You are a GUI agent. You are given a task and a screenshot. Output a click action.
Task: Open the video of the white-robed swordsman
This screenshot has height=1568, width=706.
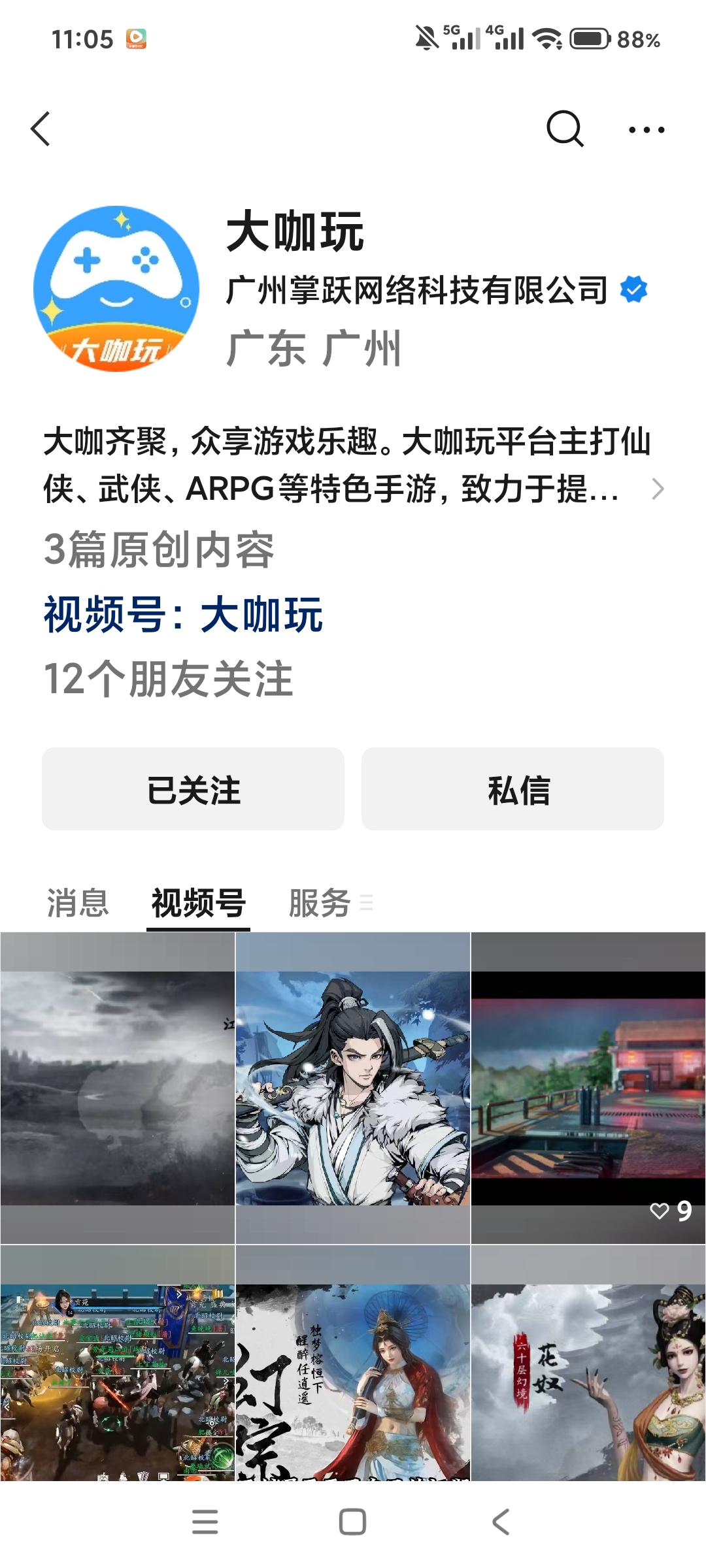(353, 1088)
